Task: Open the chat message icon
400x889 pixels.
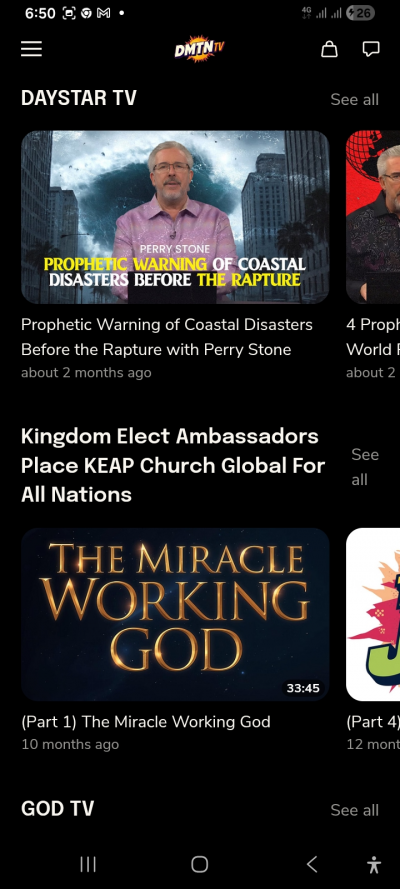Action: pyautogui.click(x=371, y=49)
